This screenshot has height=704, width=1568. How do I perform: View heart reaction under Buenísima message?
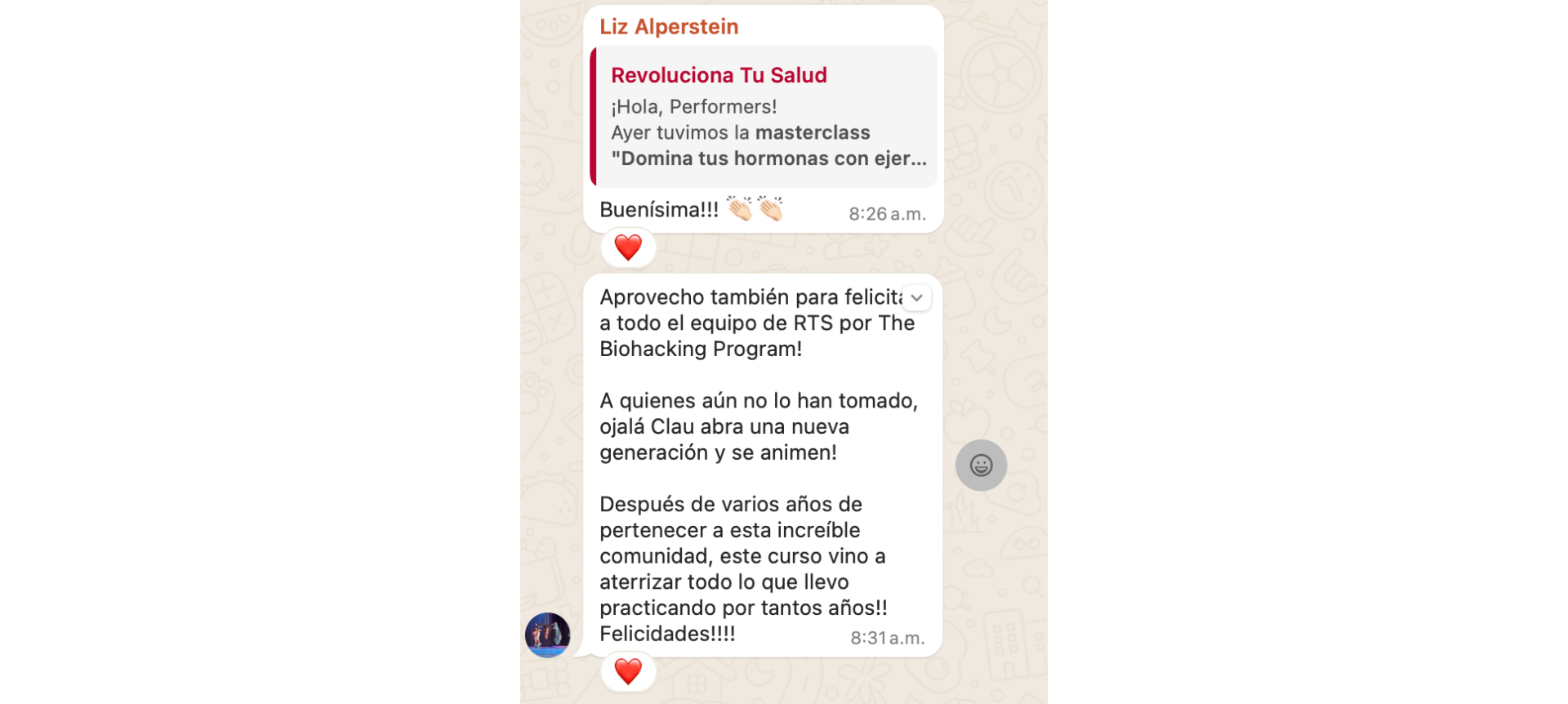pos(628,247)
